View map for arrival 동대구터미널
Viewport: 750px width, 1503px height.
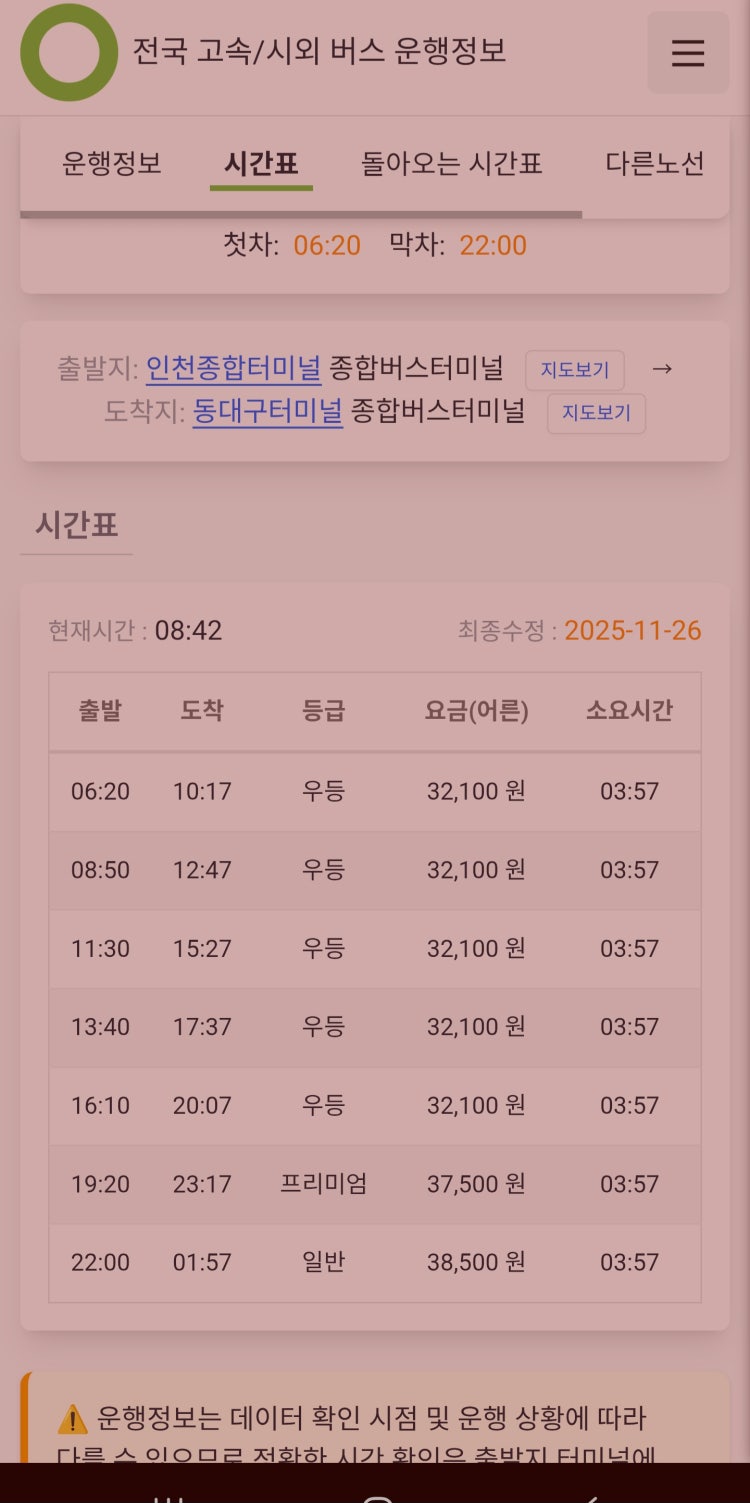(596, 413)
